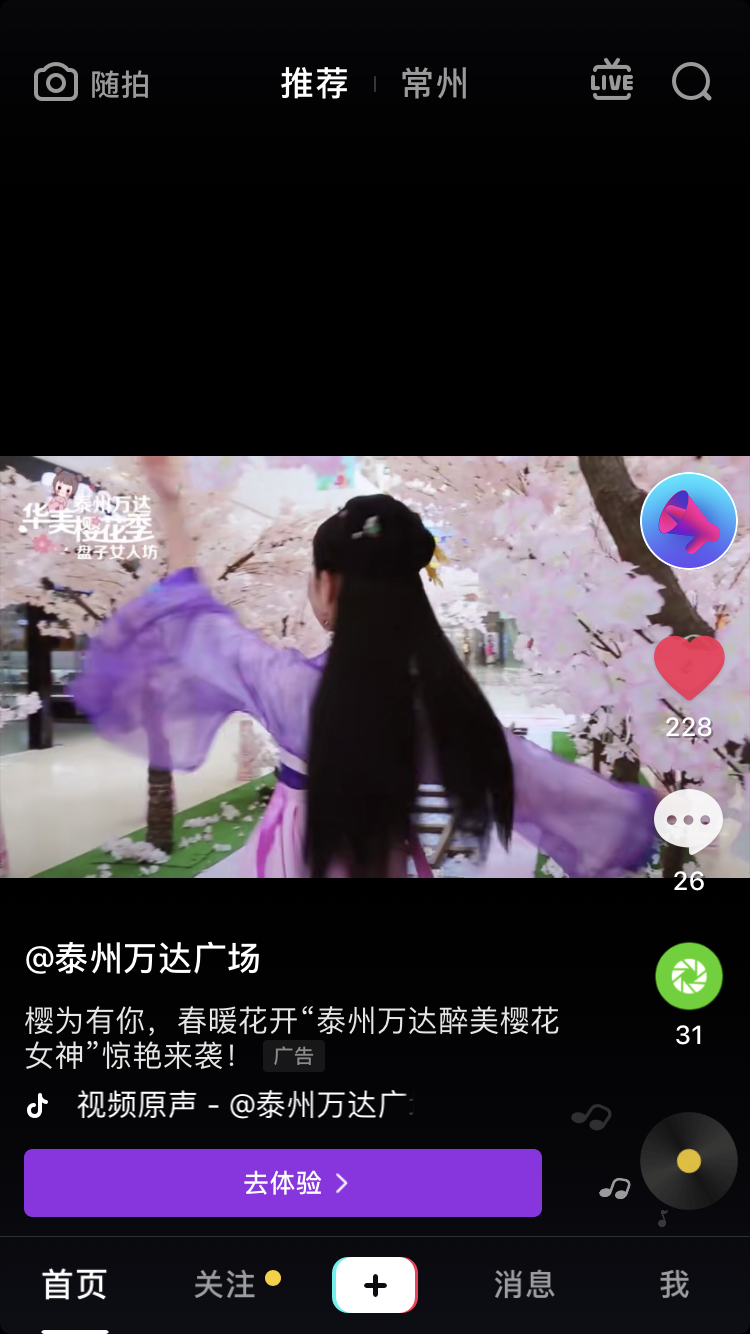Open the video author's avatar profile
The height and width of the screenshot is (1334, 750).
[689, 521]
